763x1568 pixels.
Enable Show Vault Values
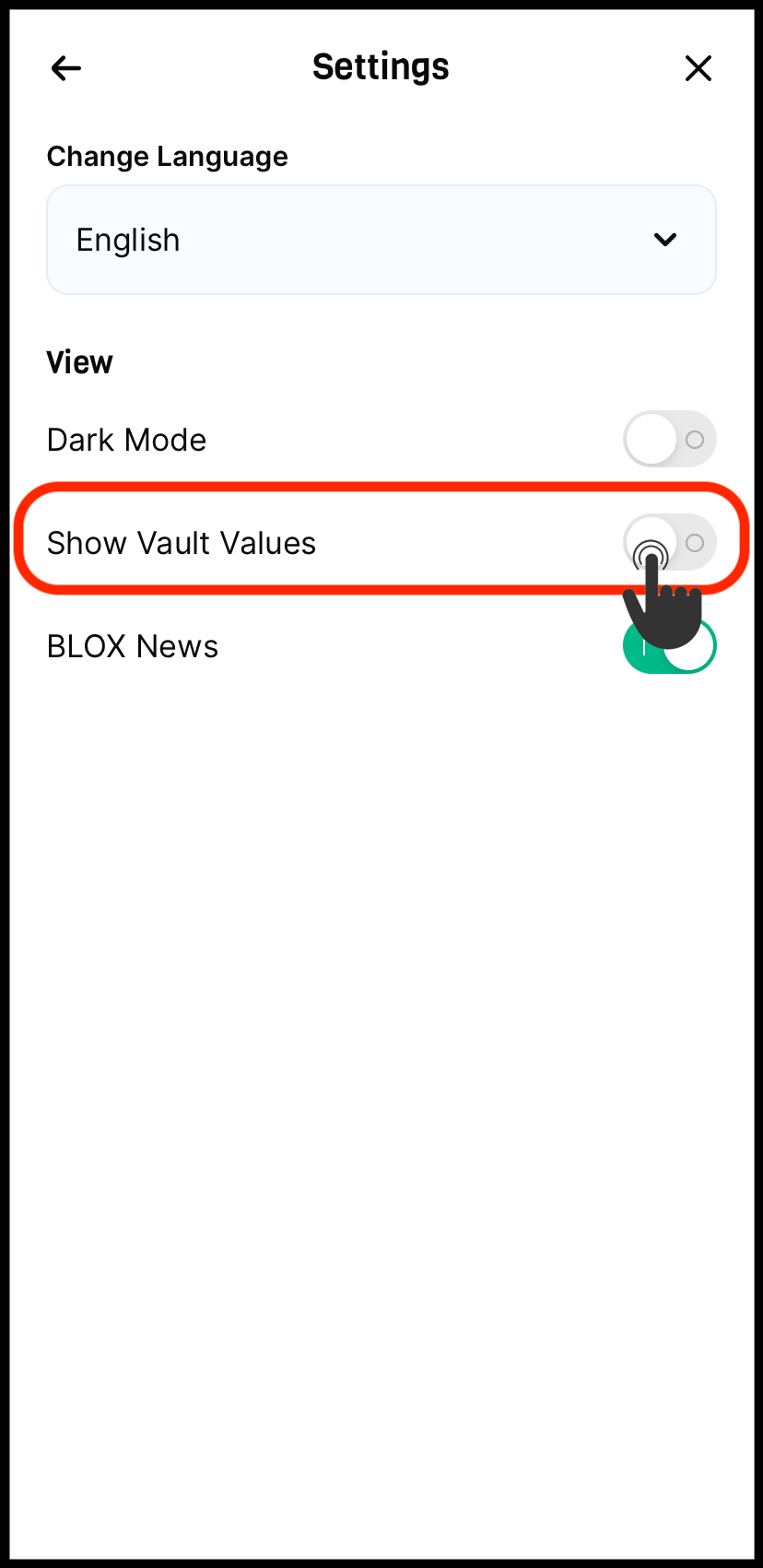669,543
